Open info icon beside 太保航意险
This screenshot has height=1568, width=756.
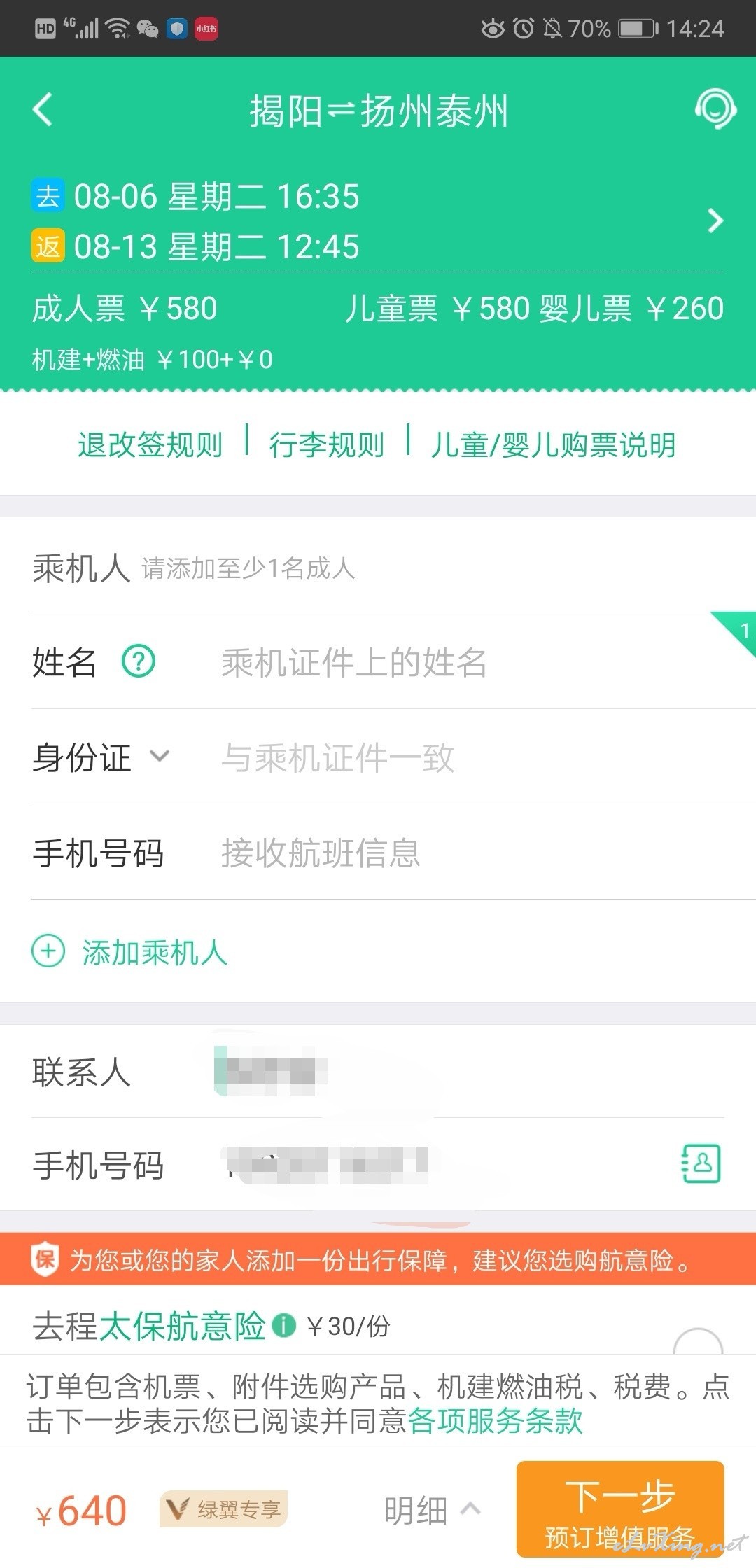tap(283, 1325)
